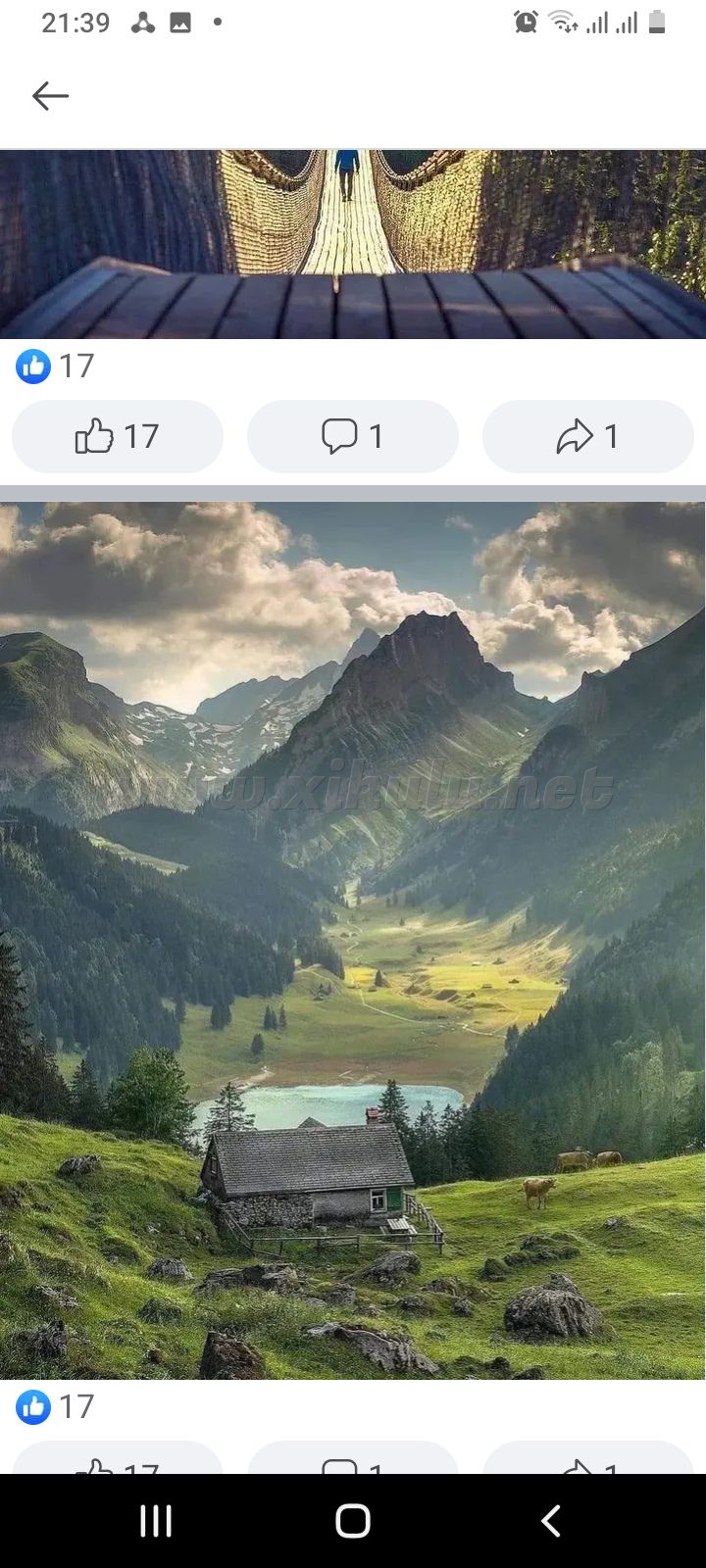Image resolution: width=706 pixels, height=1568 pixels.
Task: View reactions under the suspension bridge photo
Action: pyautogui.click(x=55, y=367)
